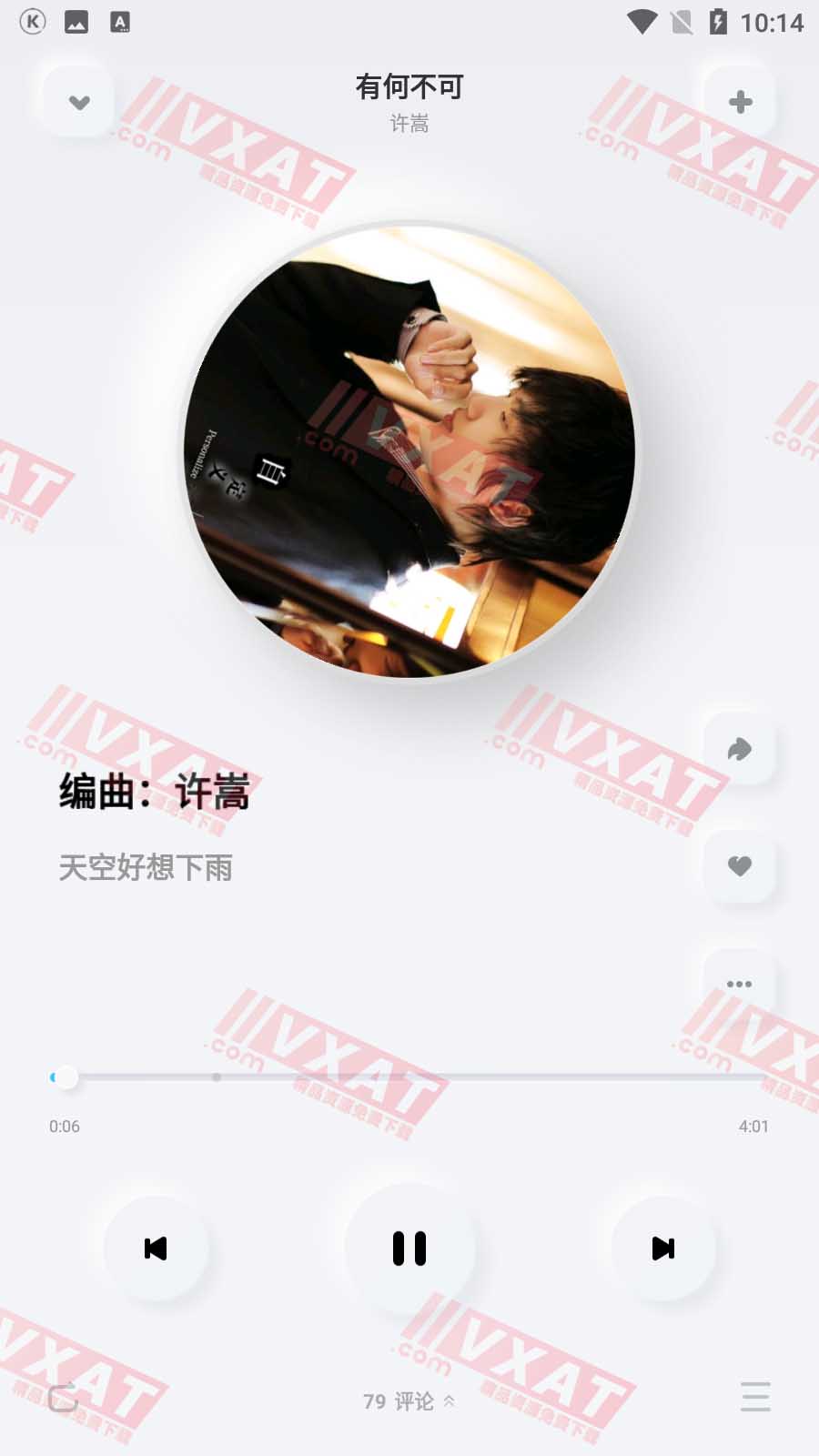Pause the current song
The height and width of the screenshot is (1456, 819).
(x=409, y=1249)
